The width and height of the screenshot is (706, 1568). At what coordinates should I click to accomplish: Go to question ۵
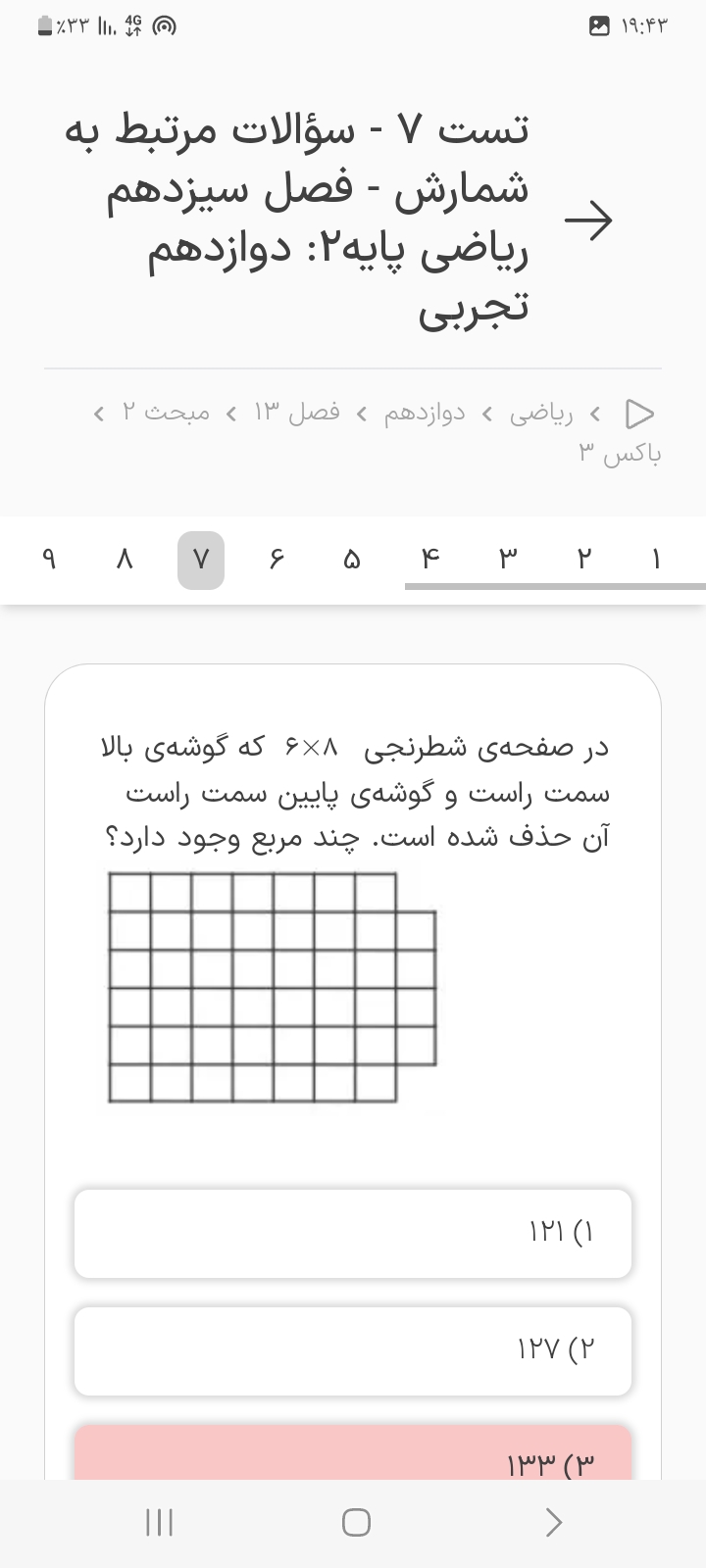tap(352, 560)
